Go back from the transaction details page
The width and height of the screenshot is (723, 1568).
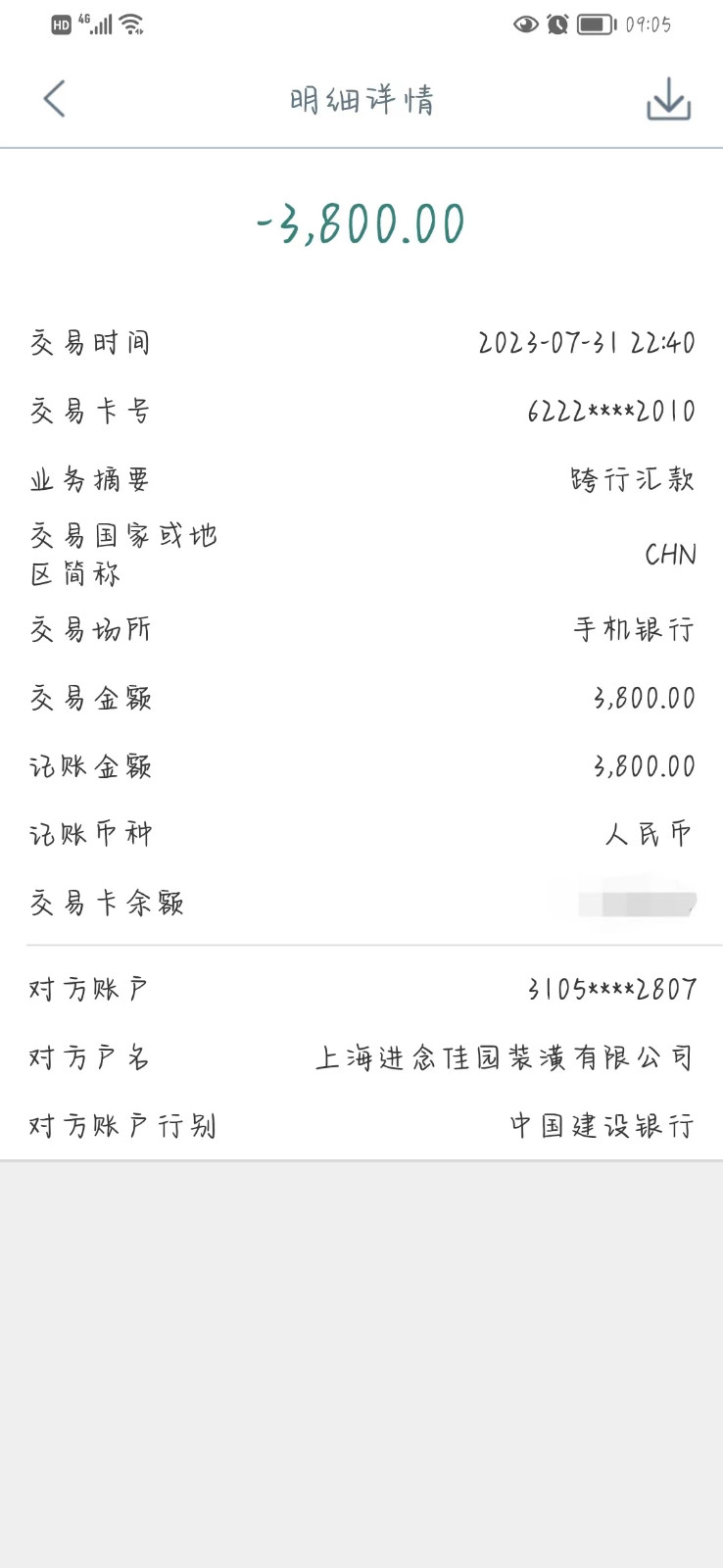coord(55,99)
